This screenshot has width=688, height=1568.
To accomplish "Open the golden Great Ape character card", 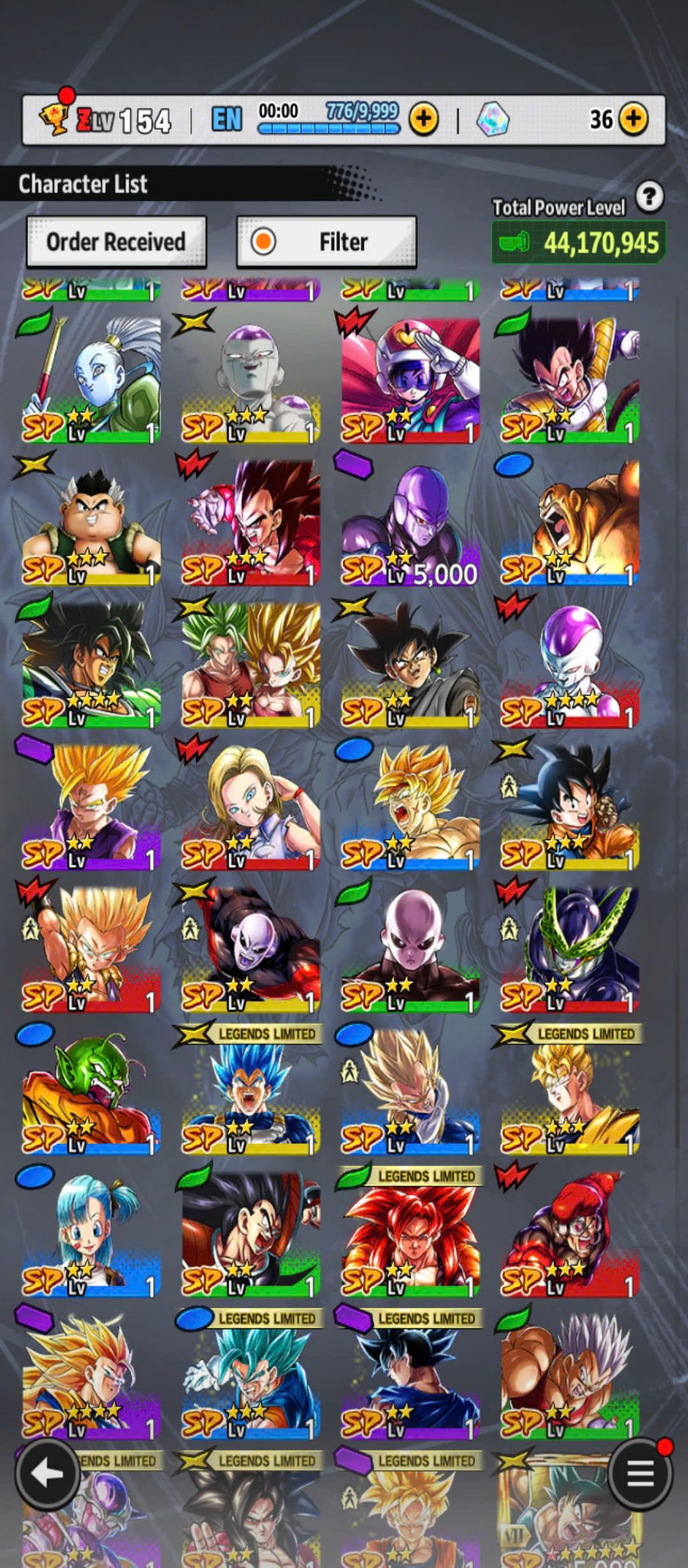I will (570, 522).
